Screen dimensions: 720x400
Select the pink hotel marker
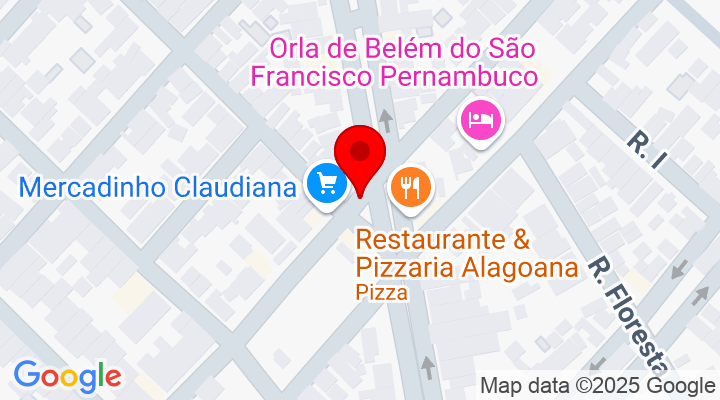[481, 121]
